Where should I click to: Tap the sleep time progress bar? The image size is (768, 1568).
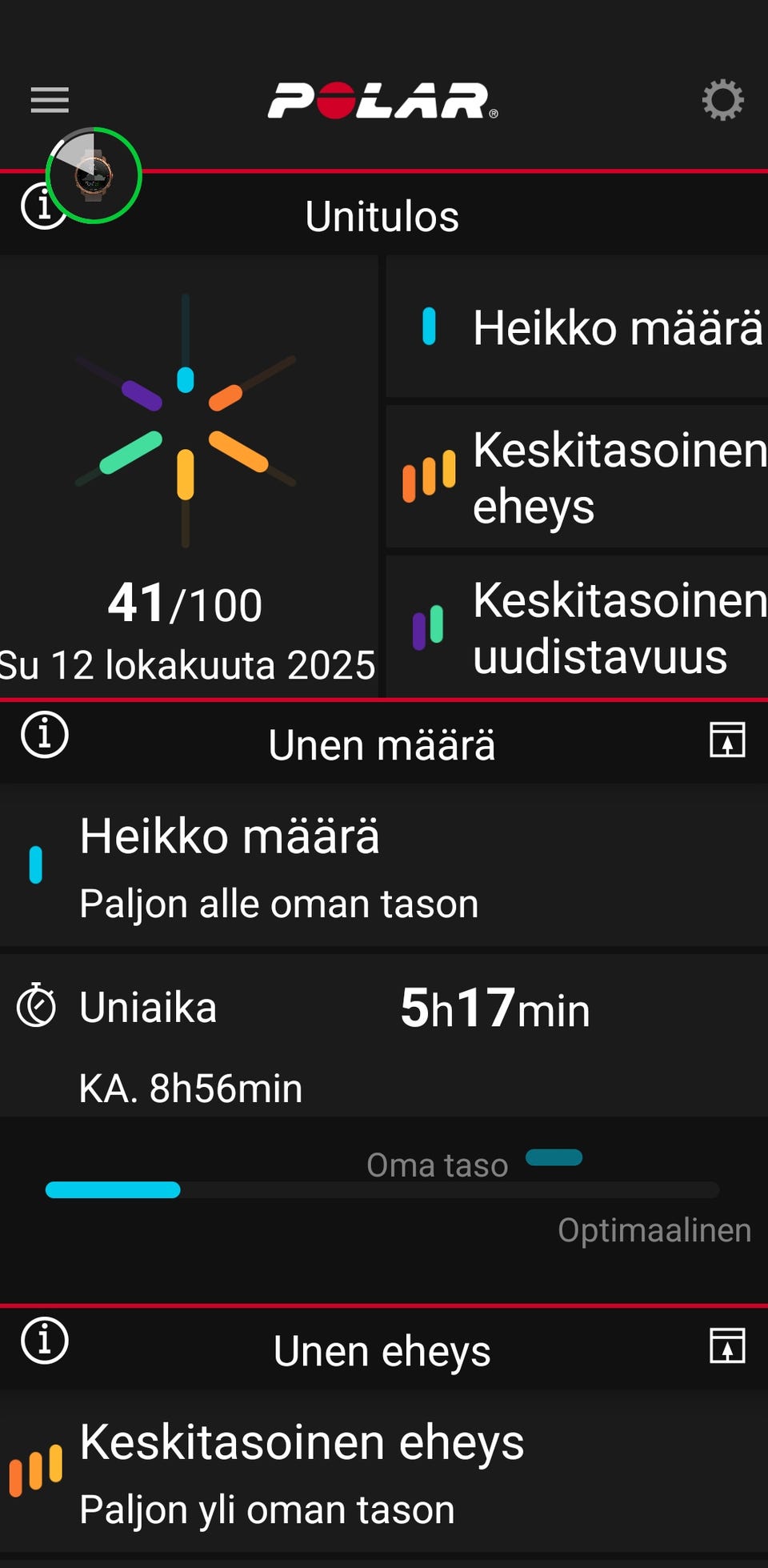click(384, 1190)
